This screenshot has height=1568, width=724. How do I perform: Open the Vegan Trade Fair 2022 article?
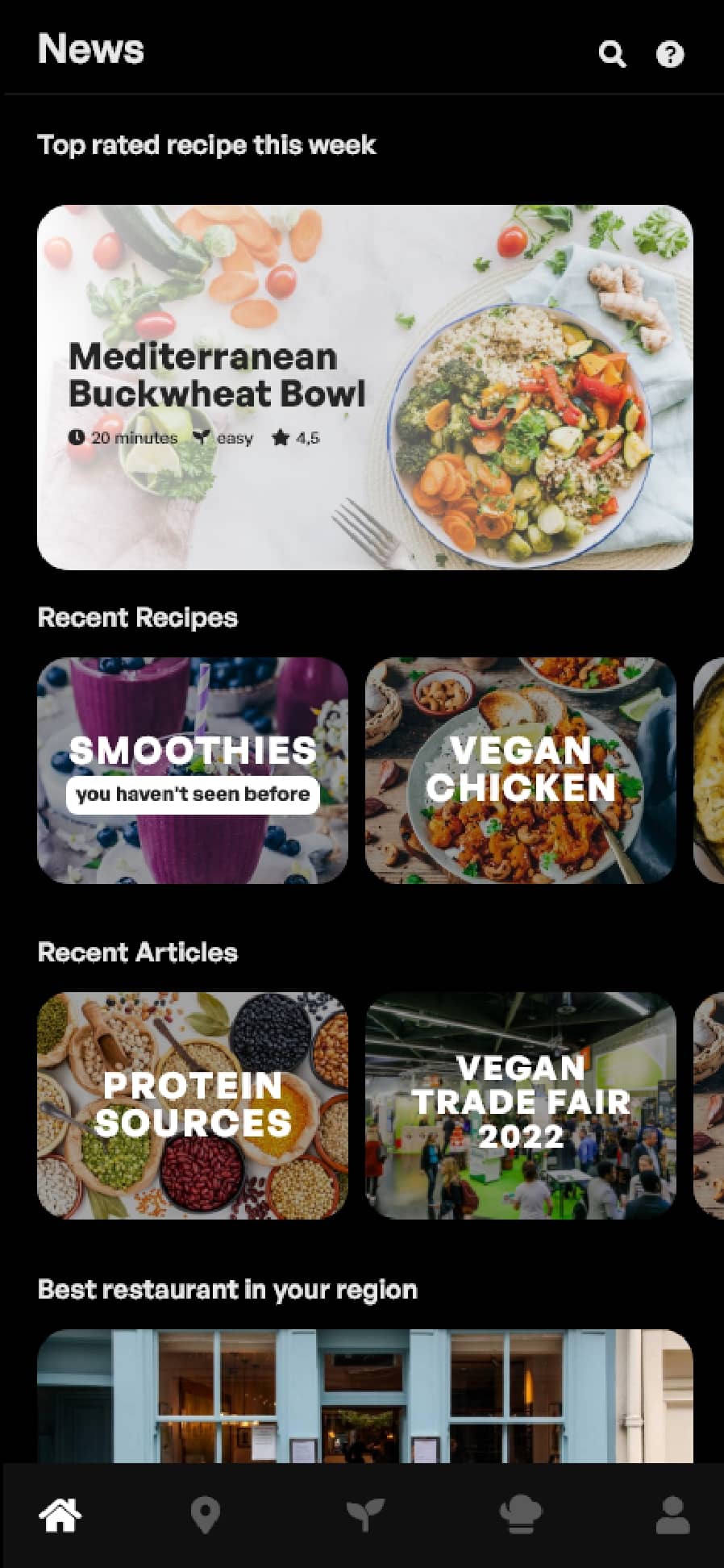point(521,1105)
